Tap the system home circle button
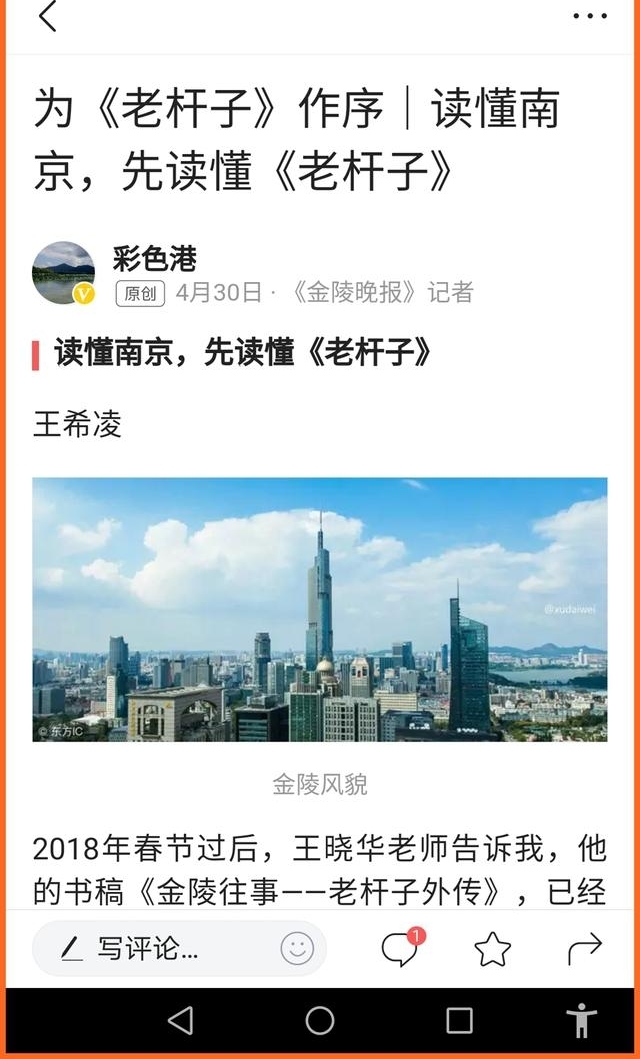Screen dimensions: 640x1059 pyautogui.click(x=320, y=1021)
